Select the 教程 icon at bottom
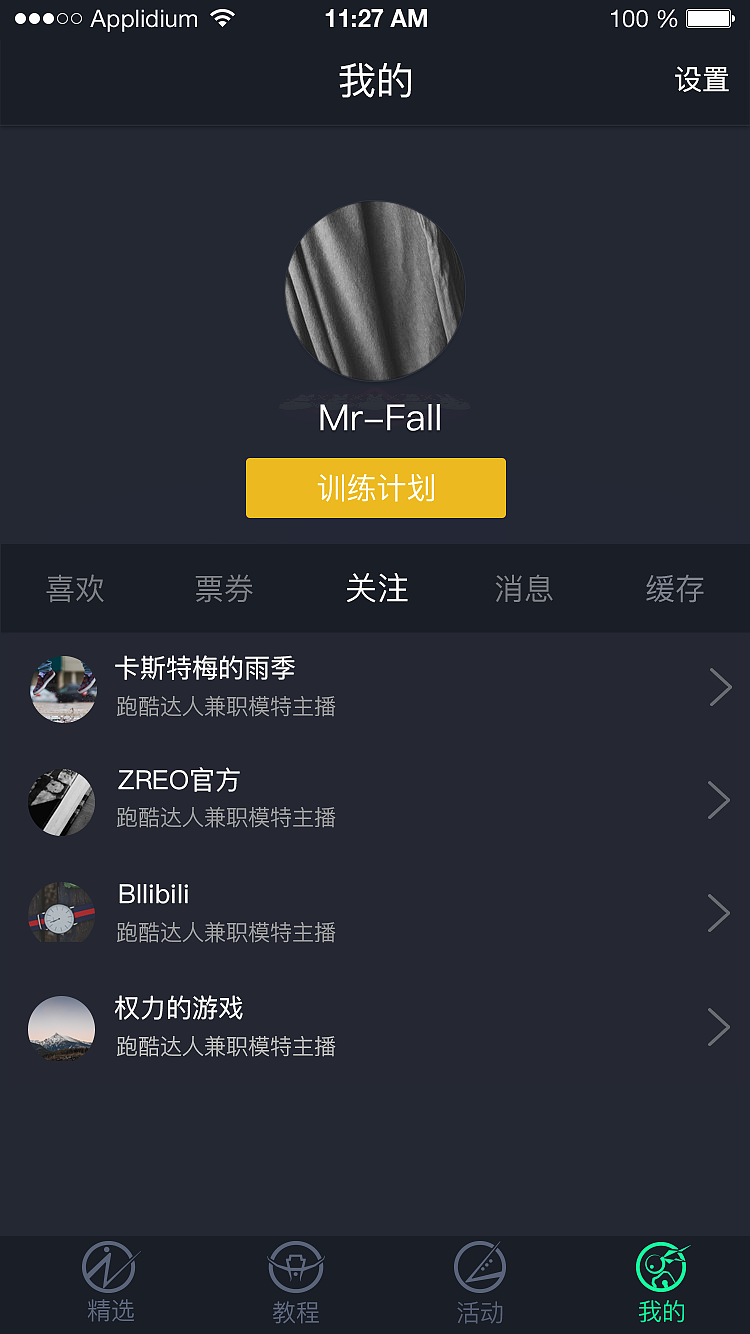 coord(295,1268)
